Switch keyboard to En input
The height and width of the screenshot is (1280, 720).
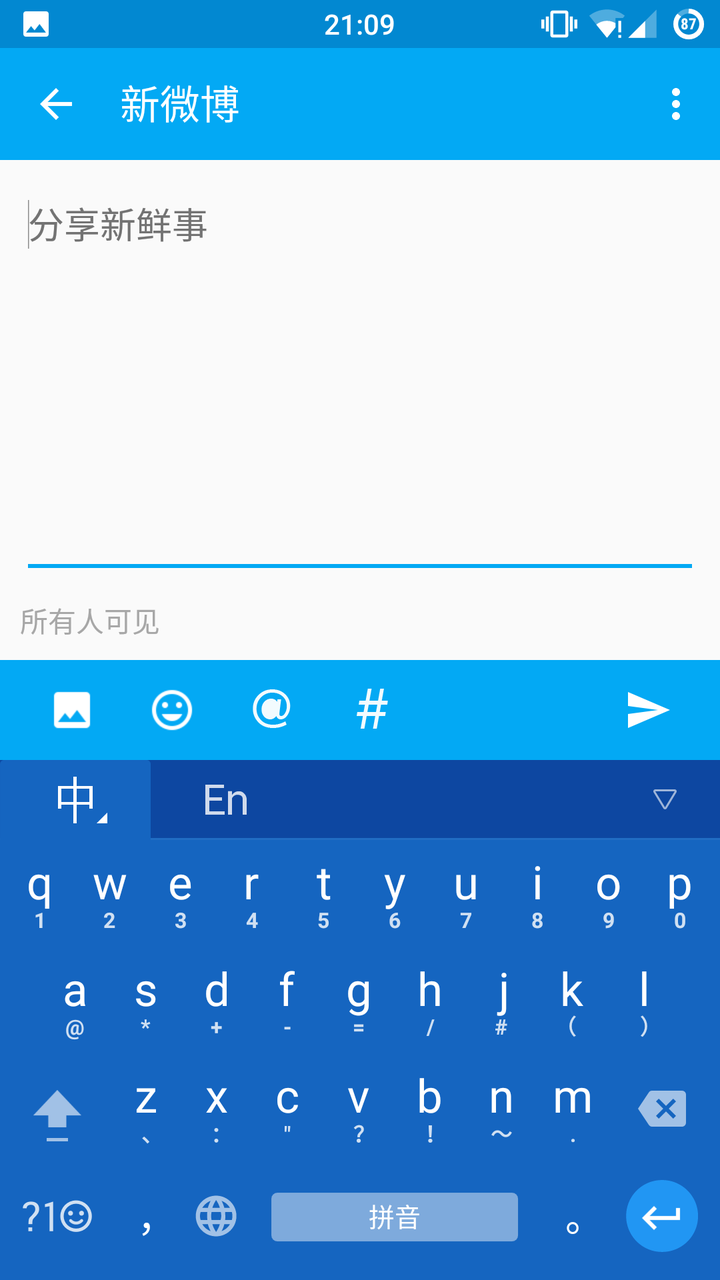(x=226, y=800)
